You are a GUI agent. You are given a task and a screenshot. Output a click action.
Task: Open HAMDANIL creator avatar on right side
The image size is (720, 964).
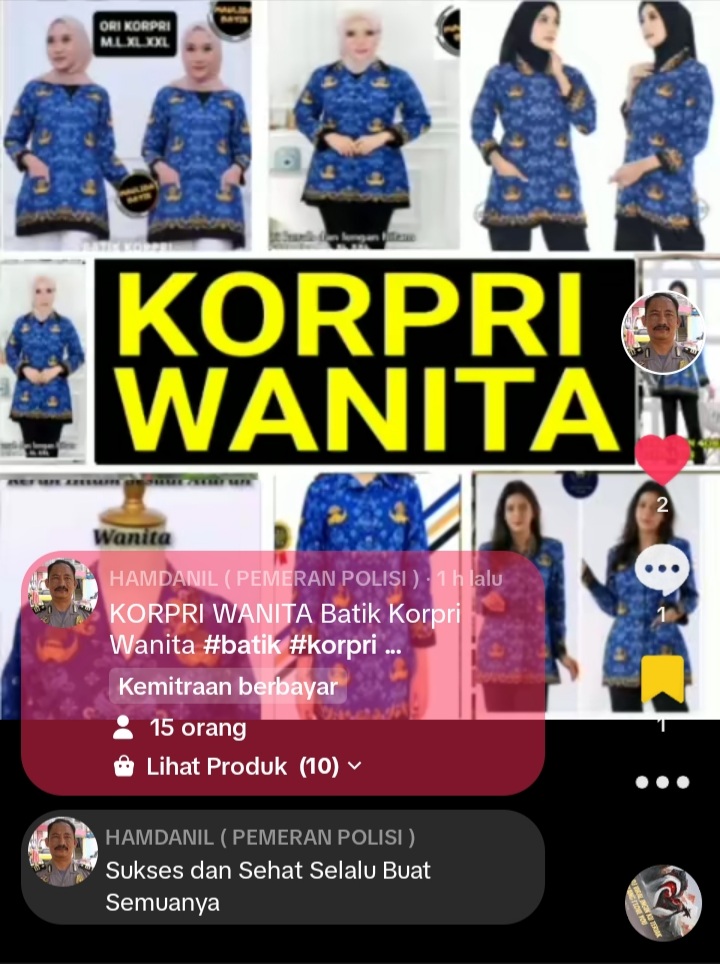663,333
